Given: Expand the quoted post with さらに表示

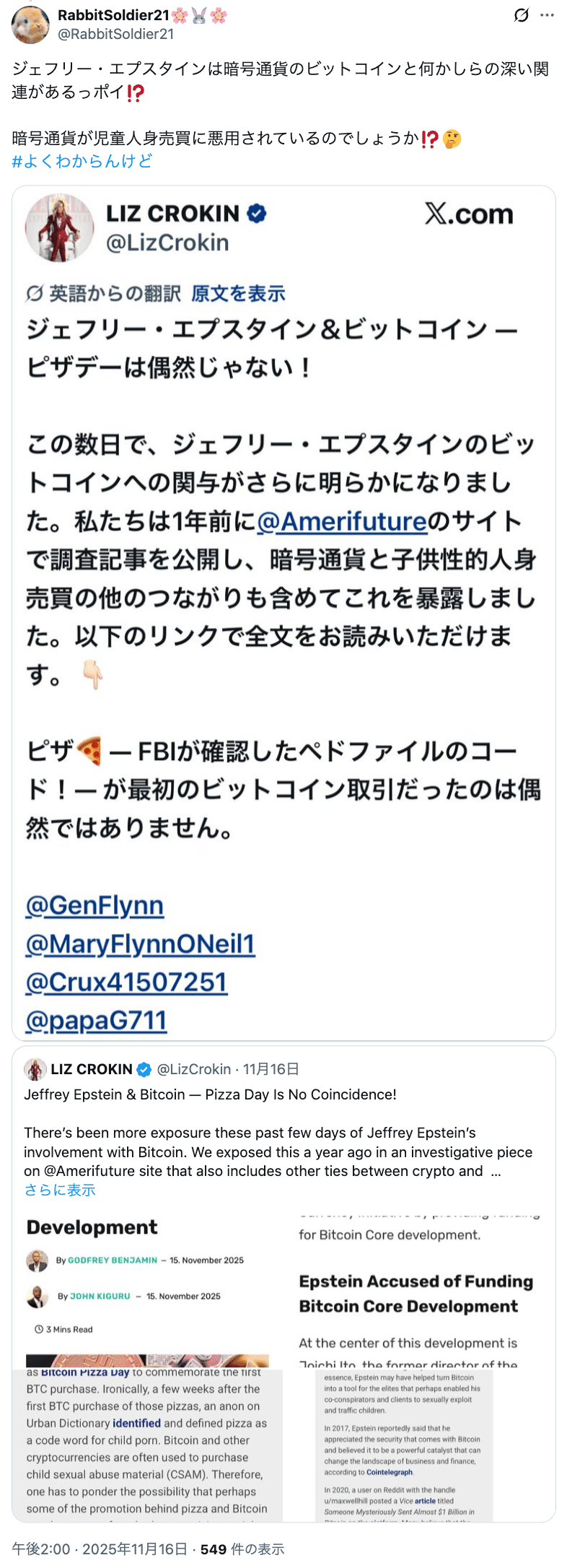Looking at the screenshot, I should (x=60, y=1190).
